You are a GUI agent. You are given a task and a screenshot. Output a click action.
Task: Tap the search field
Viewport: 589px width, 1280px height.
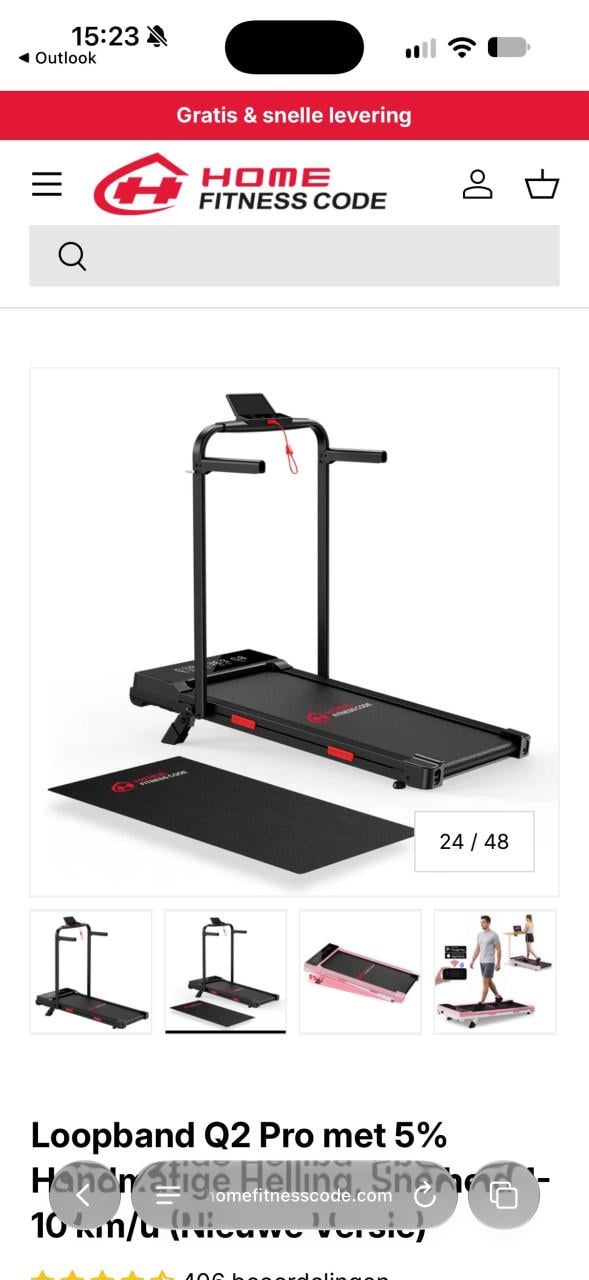click(x=294, y=256)
